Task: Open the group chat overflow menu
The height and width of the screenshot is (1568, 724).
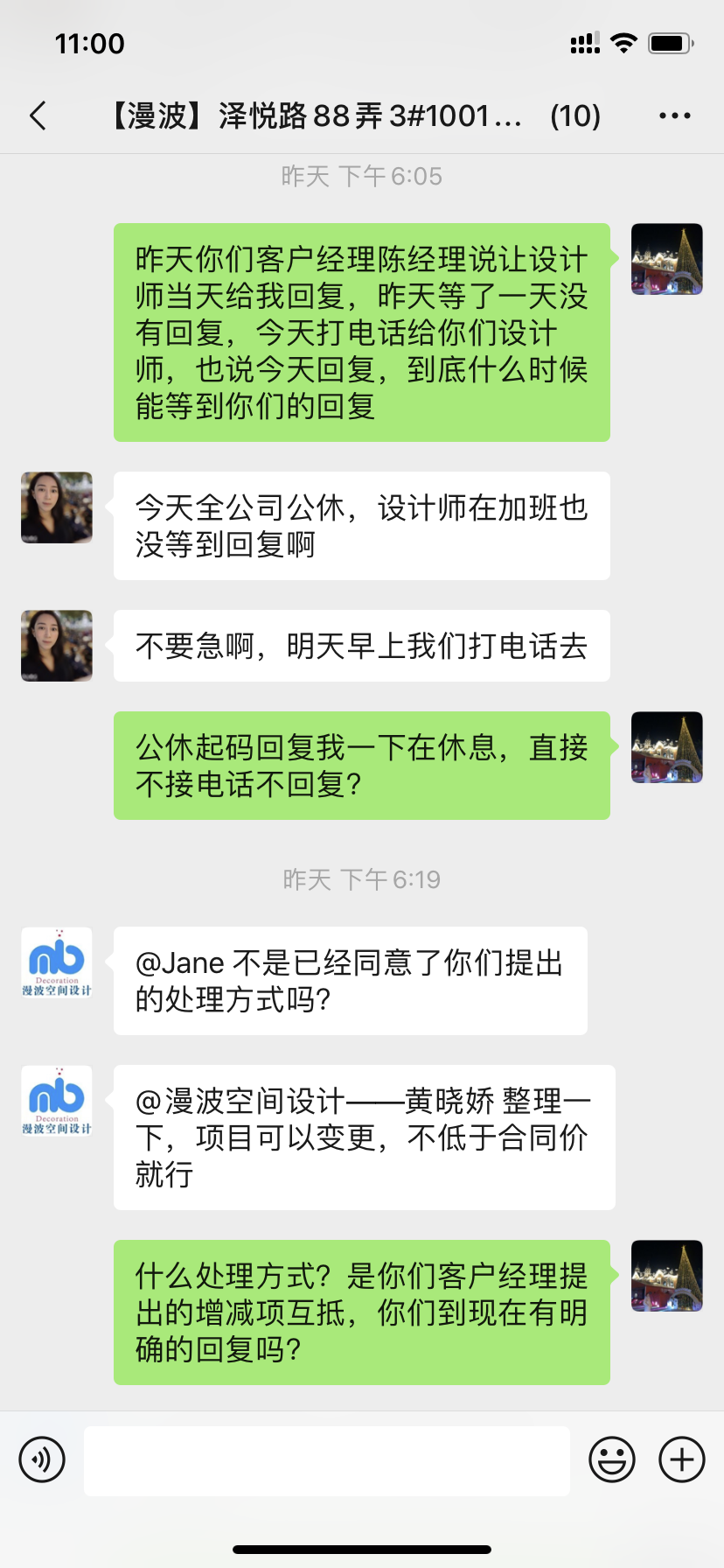Action: click(x=674, y=115)
